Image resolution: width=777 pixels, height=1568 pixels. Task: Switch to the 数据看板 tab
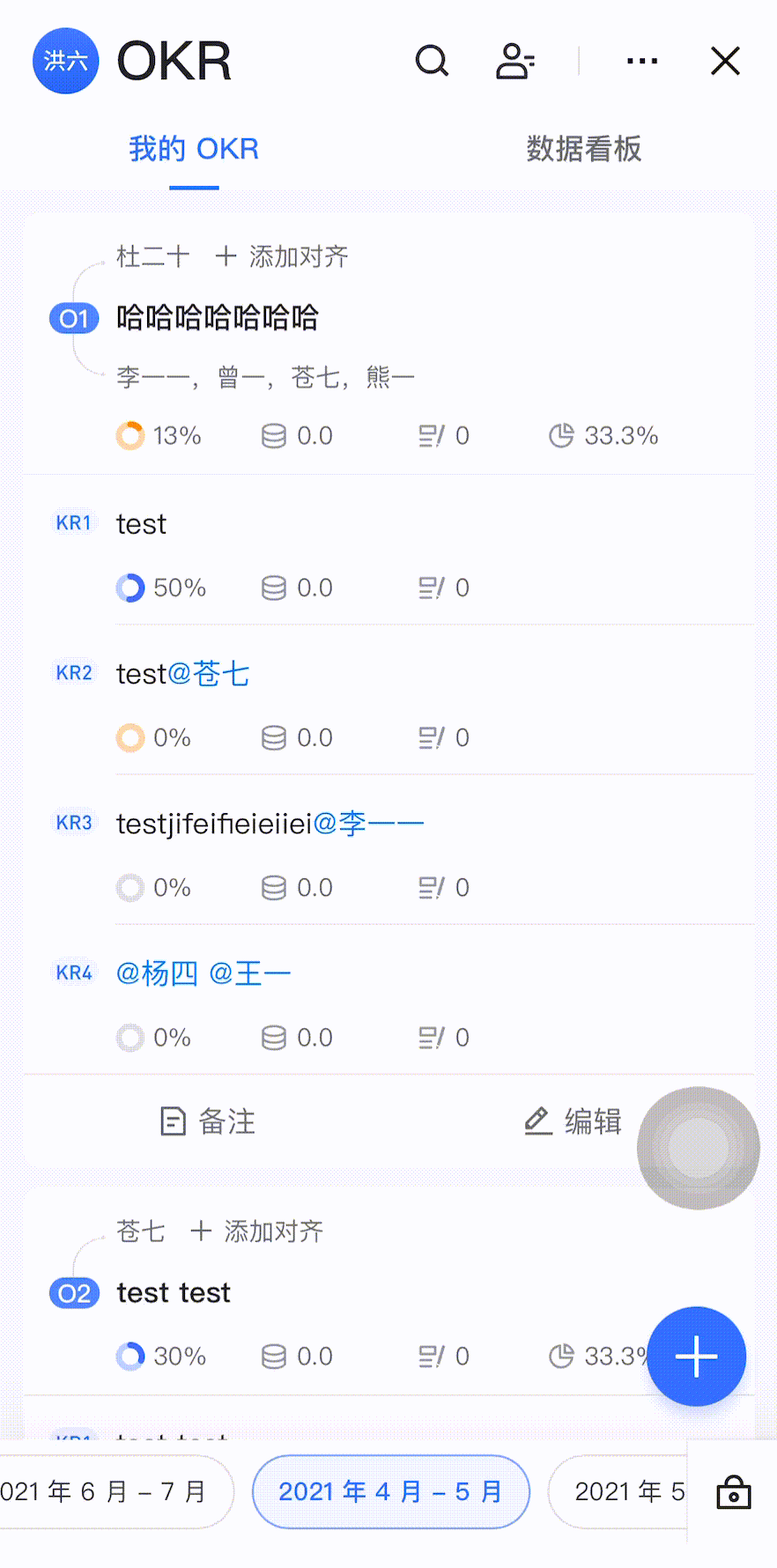pos(583,149)
